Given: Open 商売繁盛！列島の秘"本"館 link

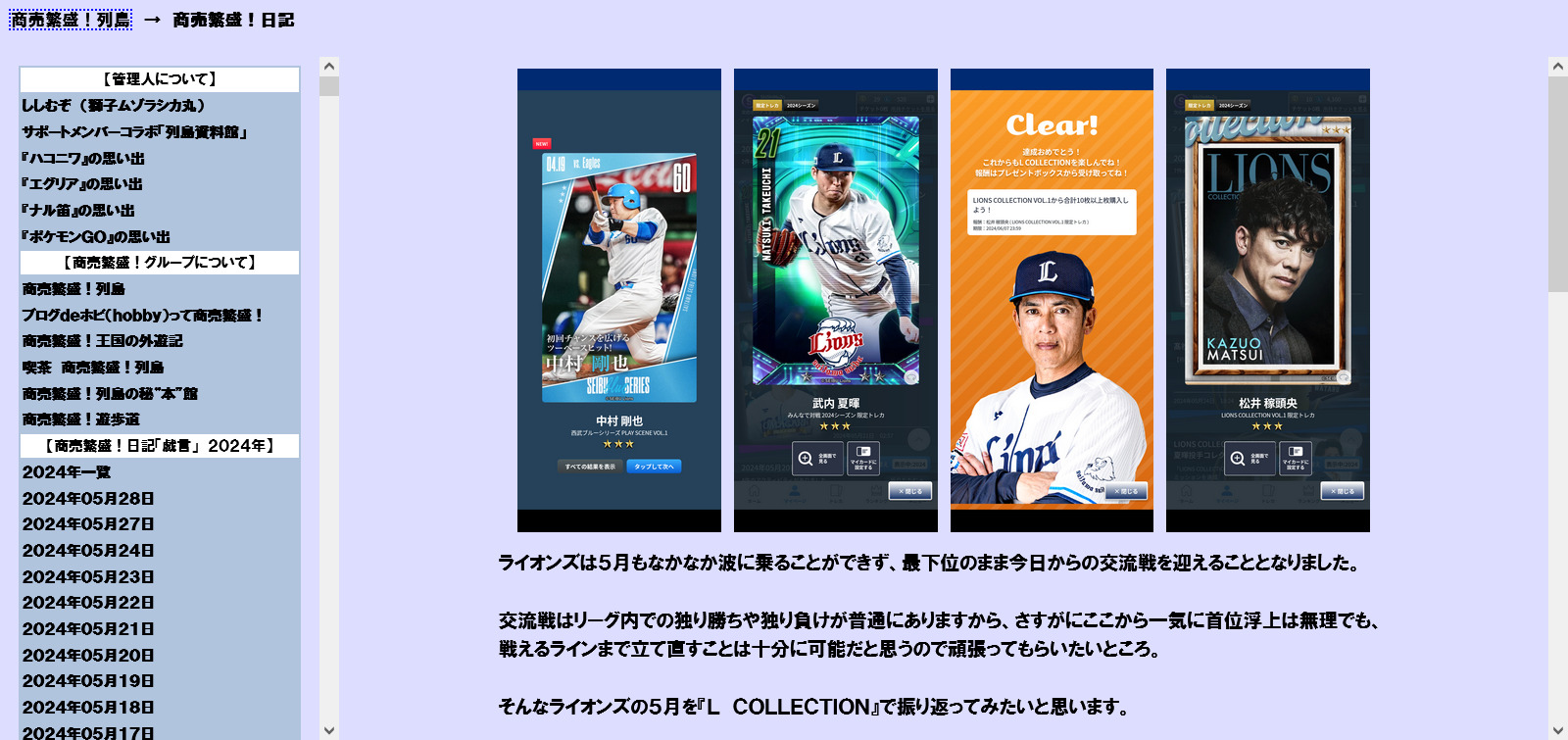Looking at the screenshot, I should (x=110, y=394).
